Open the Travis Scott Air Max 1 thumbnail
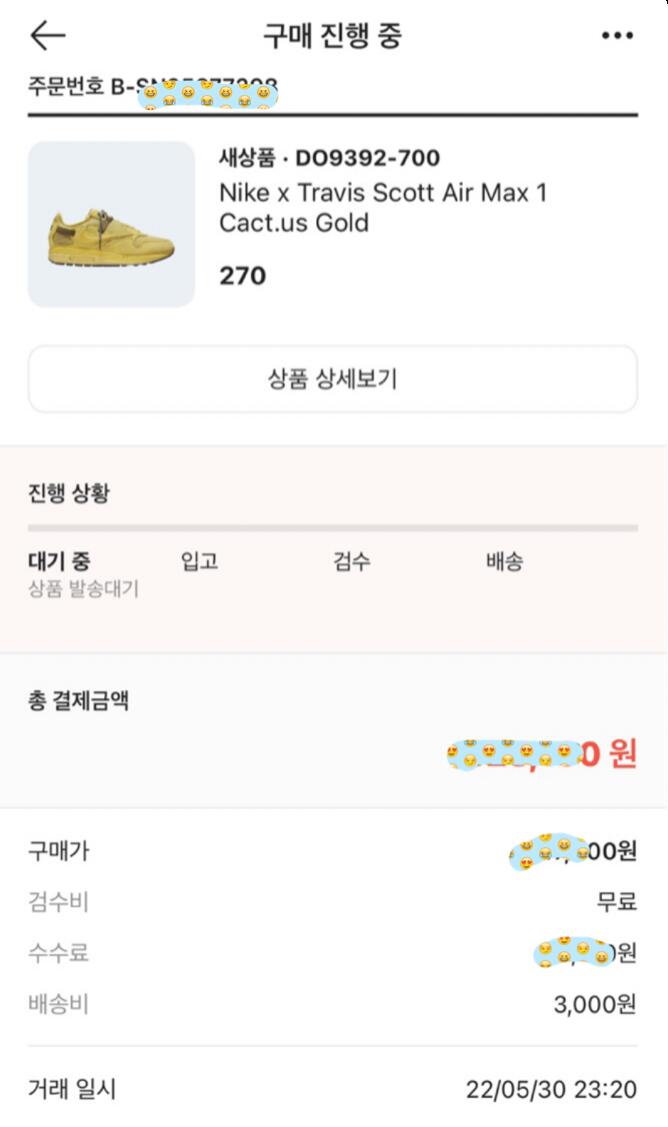The width and height of the screenshot is (668, 1127). (x=111, y=224)
